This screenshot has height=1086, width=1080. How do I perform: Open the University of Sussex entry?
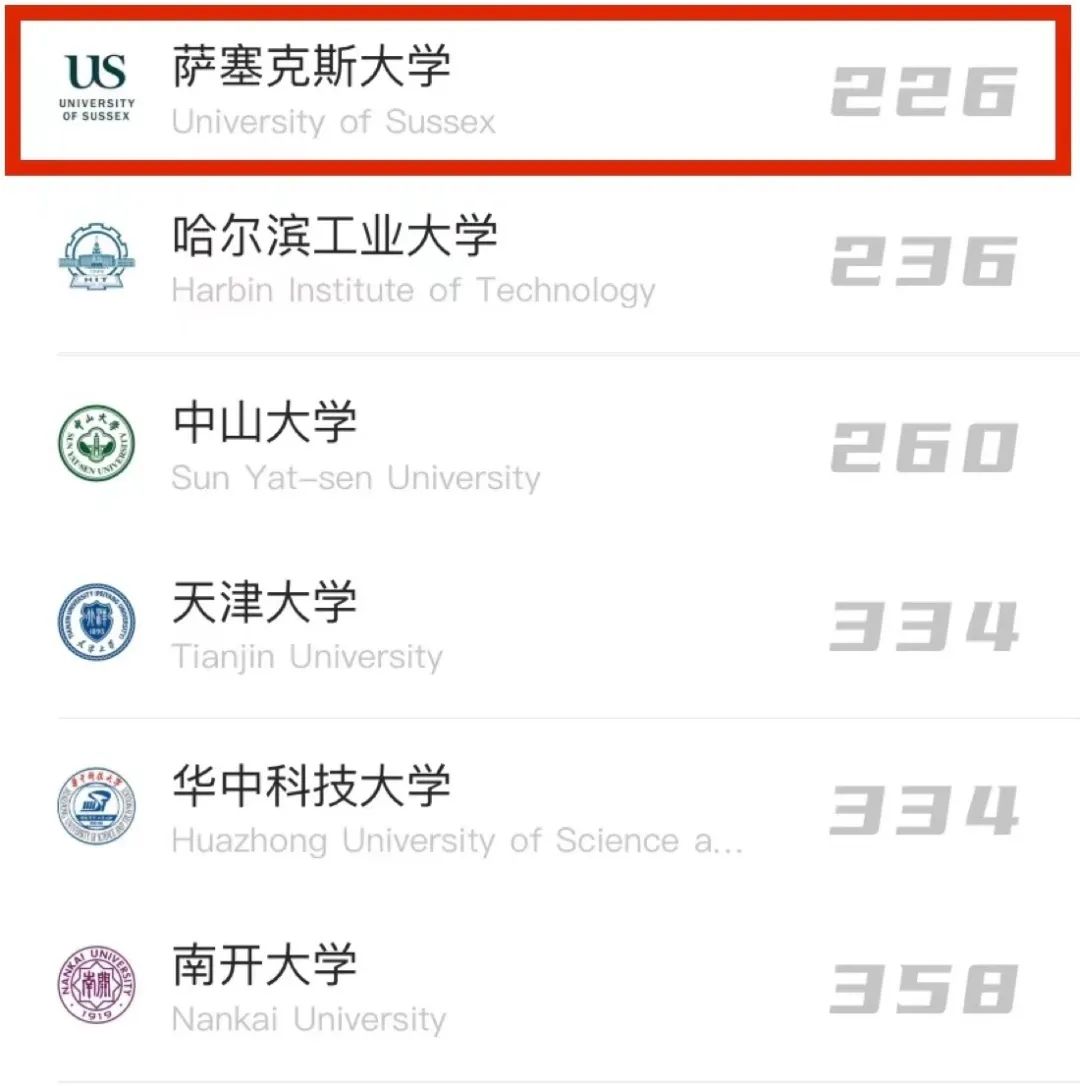pyautogui.click(x=333, y=92)
